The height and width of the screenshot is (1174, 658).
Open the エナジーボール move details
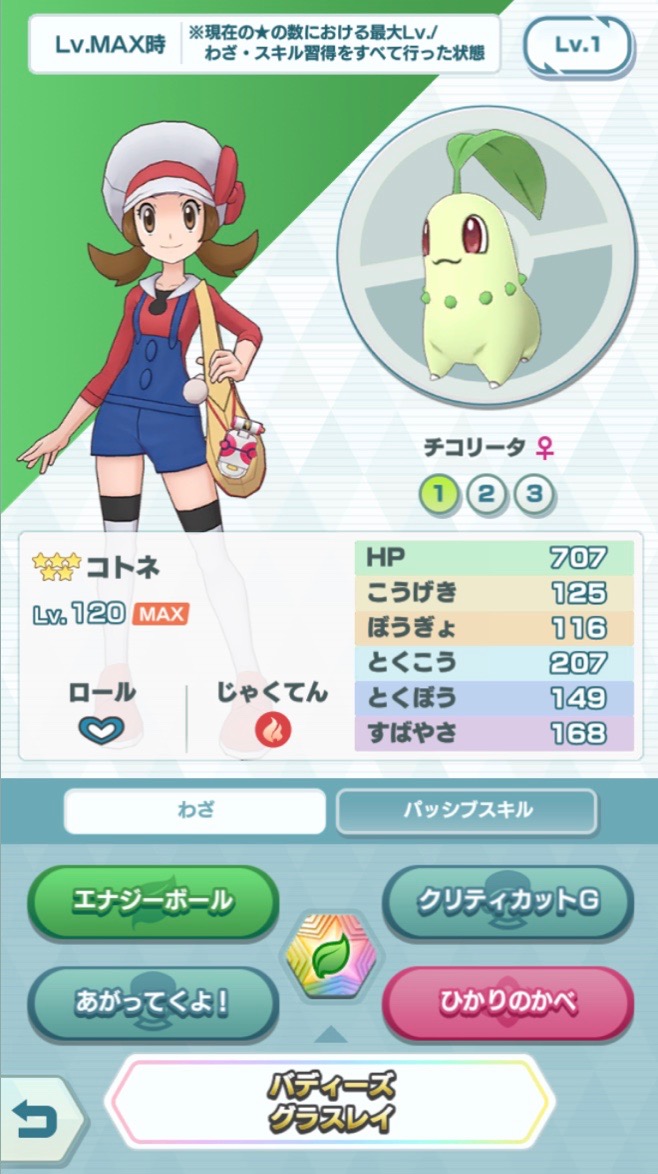[153, 902]
